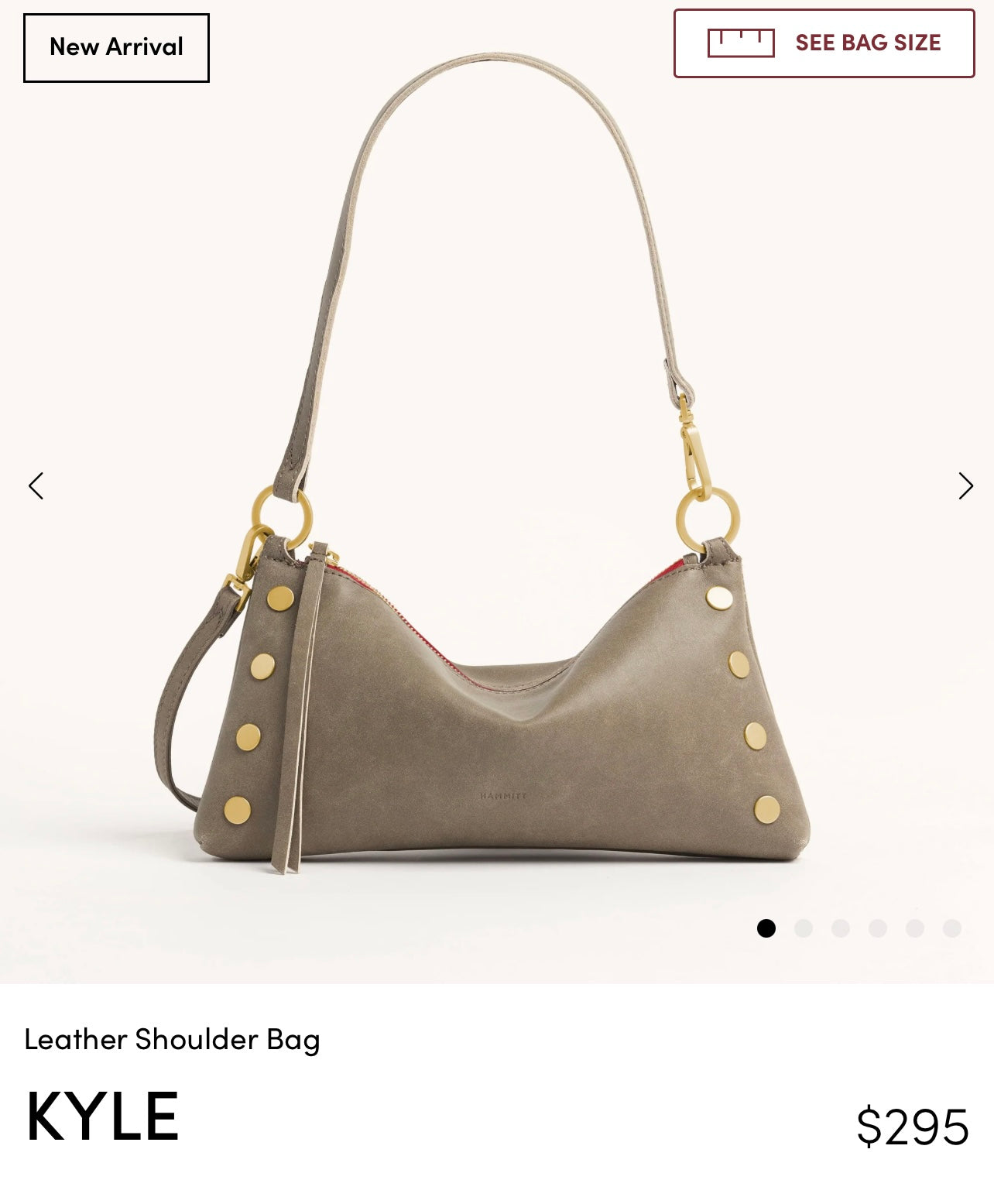Go to the previous product photo
Screen dimensions: 994x1204
point(36,486)
